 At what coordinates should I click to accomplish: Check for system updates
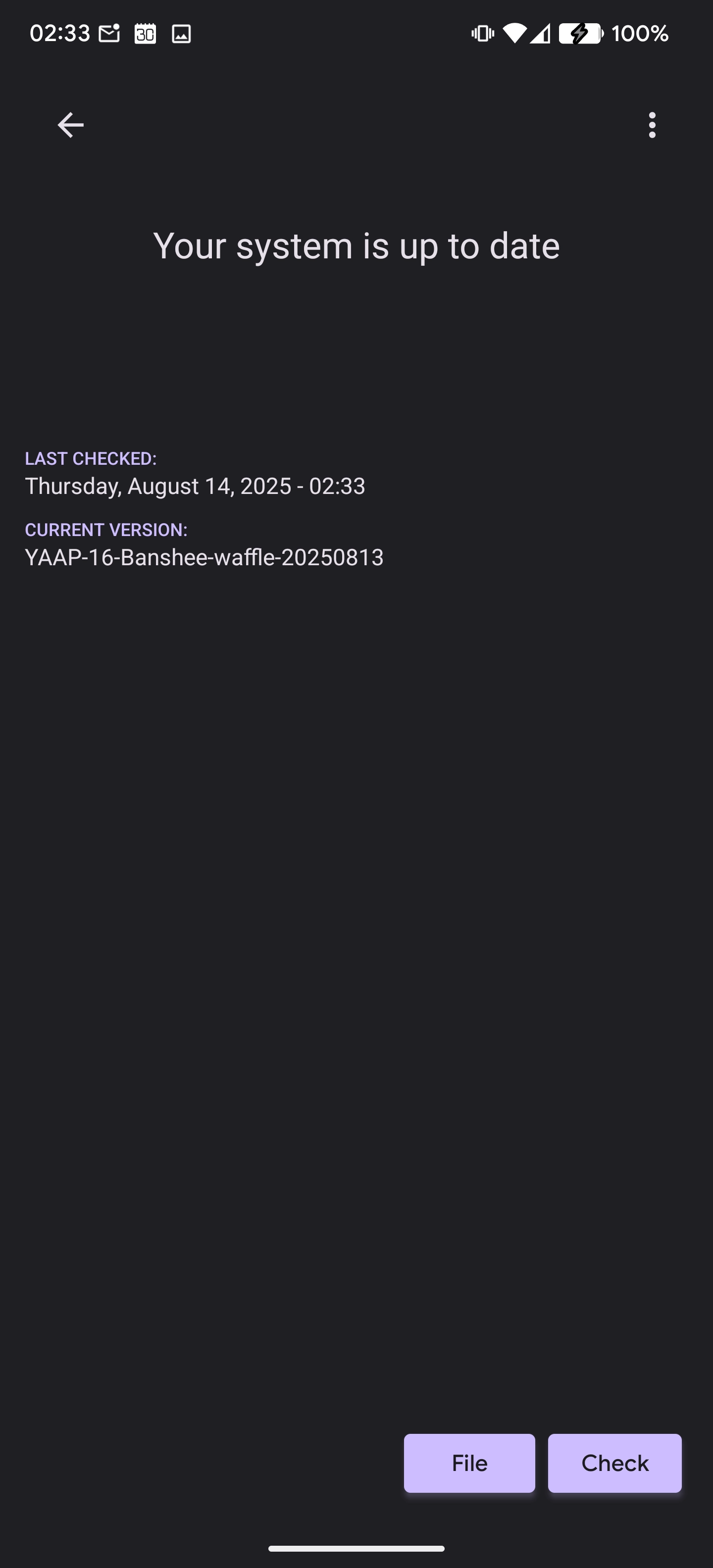tap(614, 1463)
